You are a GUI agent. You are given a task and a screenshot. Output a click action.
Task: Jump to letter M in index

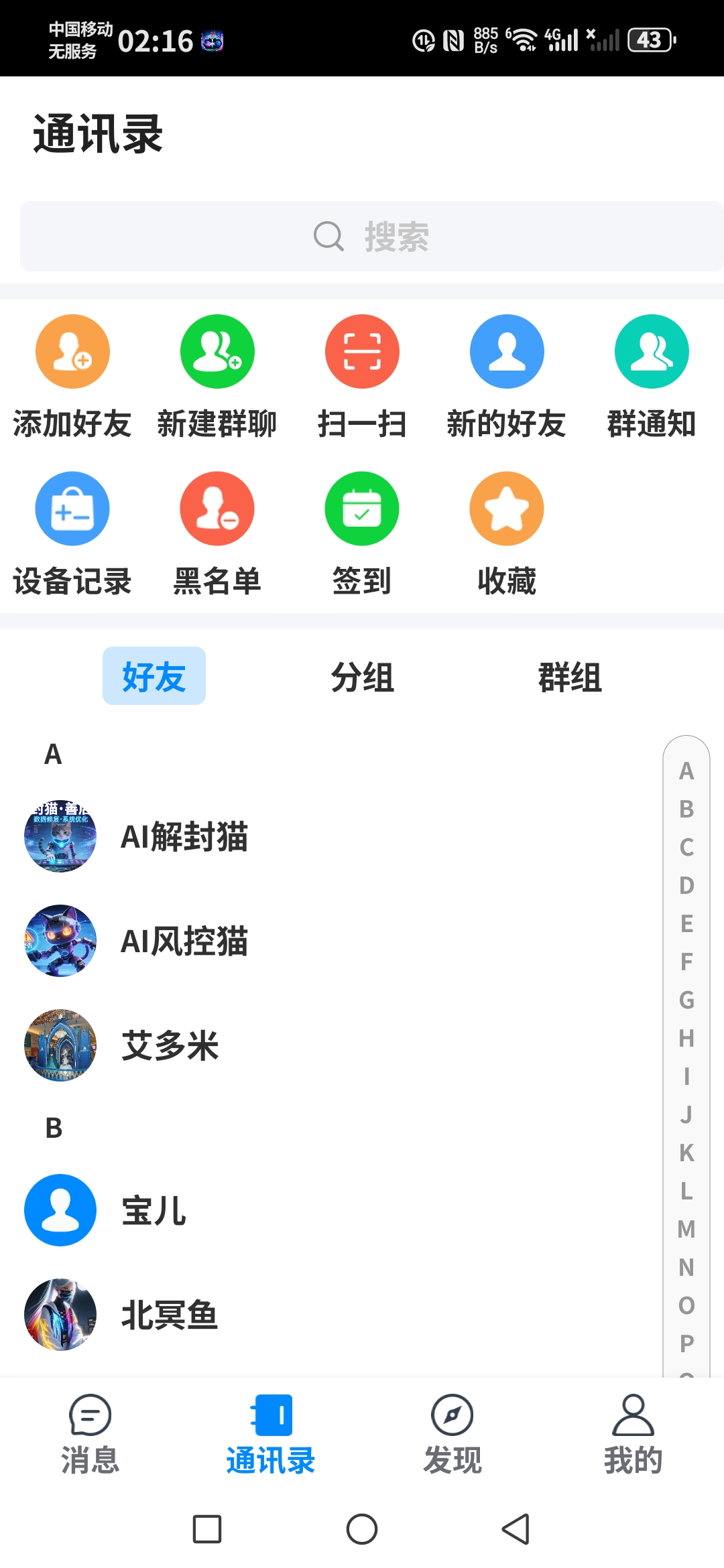(x=686, y=1229)
